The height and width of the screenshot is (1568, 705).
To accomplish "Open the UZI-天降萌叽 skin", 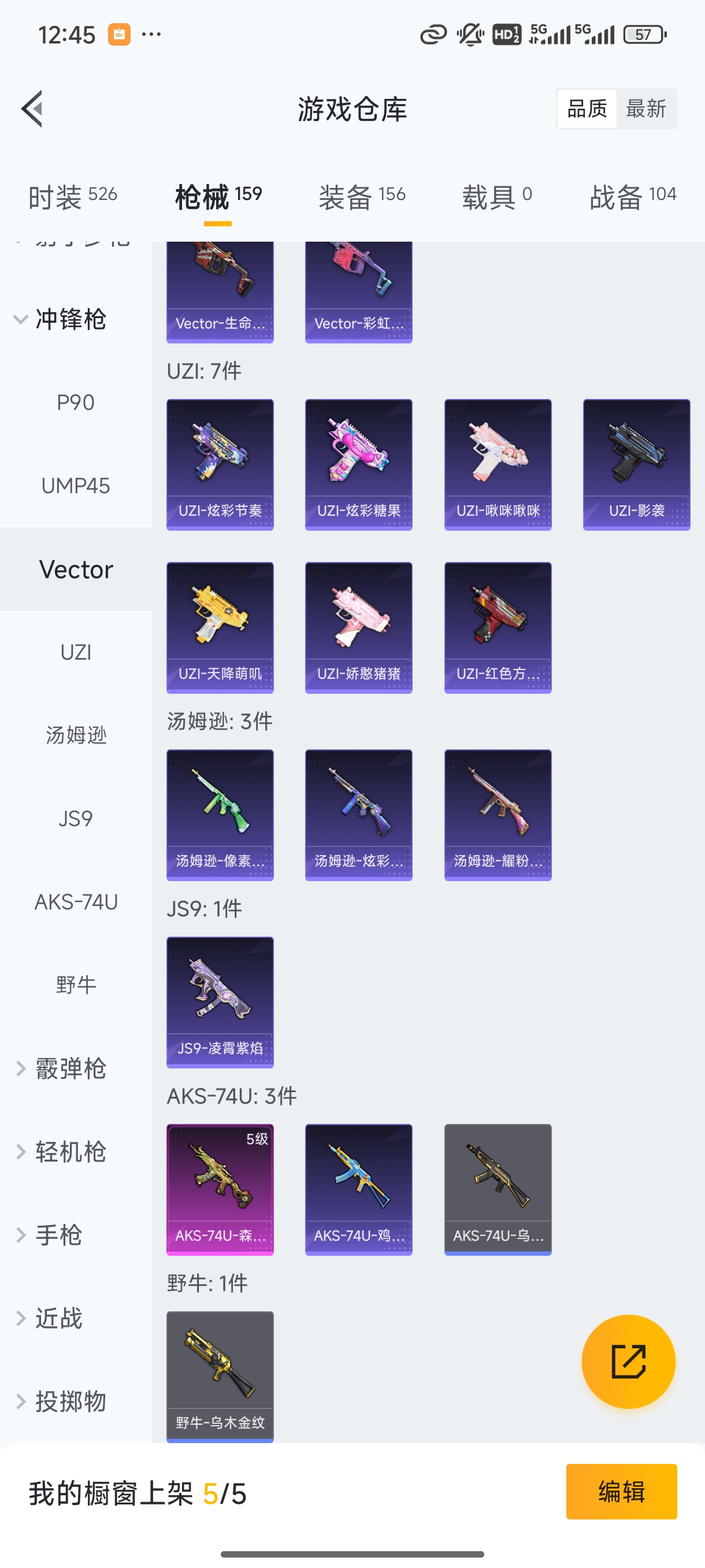I will (220, 628).
